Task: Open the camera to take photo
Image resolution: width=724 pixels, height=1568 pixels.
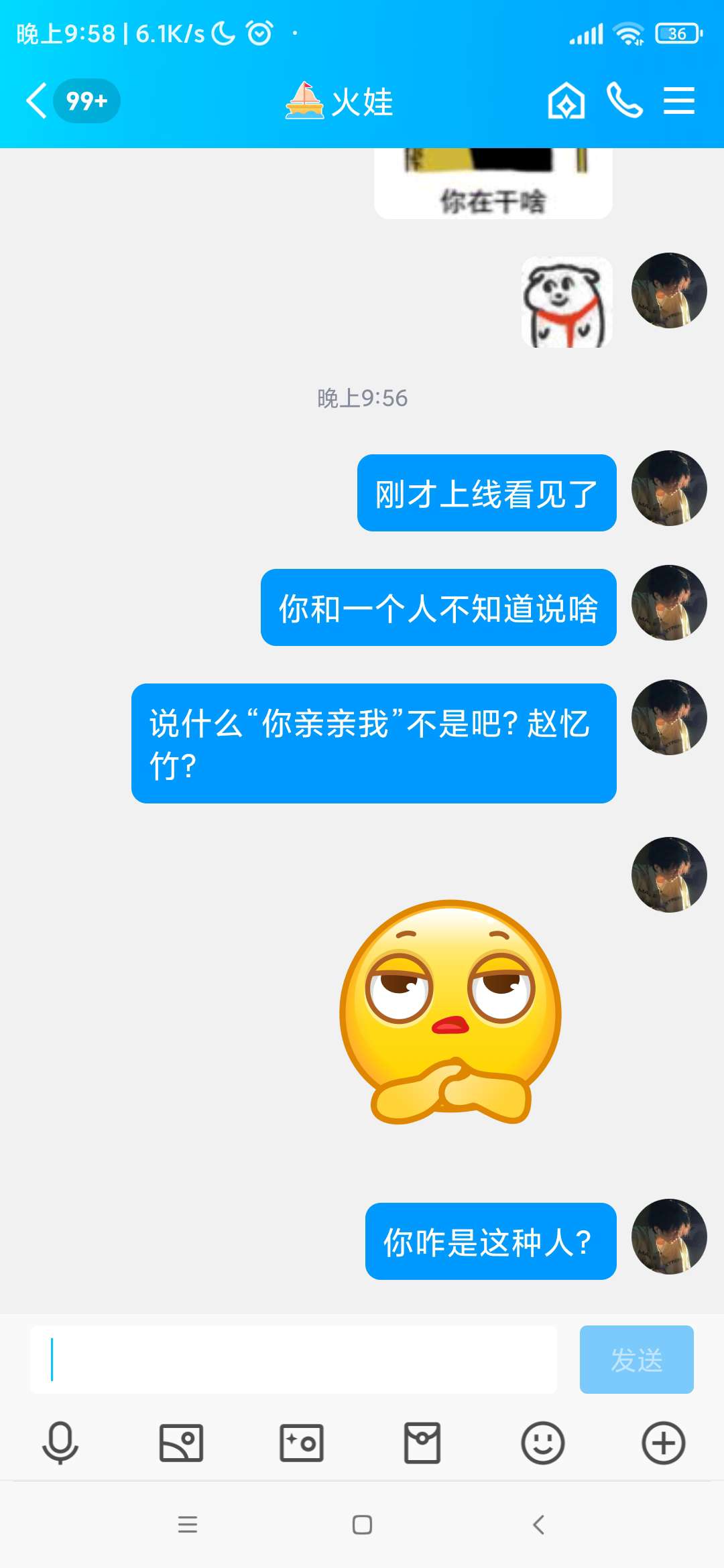Action: (302, 1443)
